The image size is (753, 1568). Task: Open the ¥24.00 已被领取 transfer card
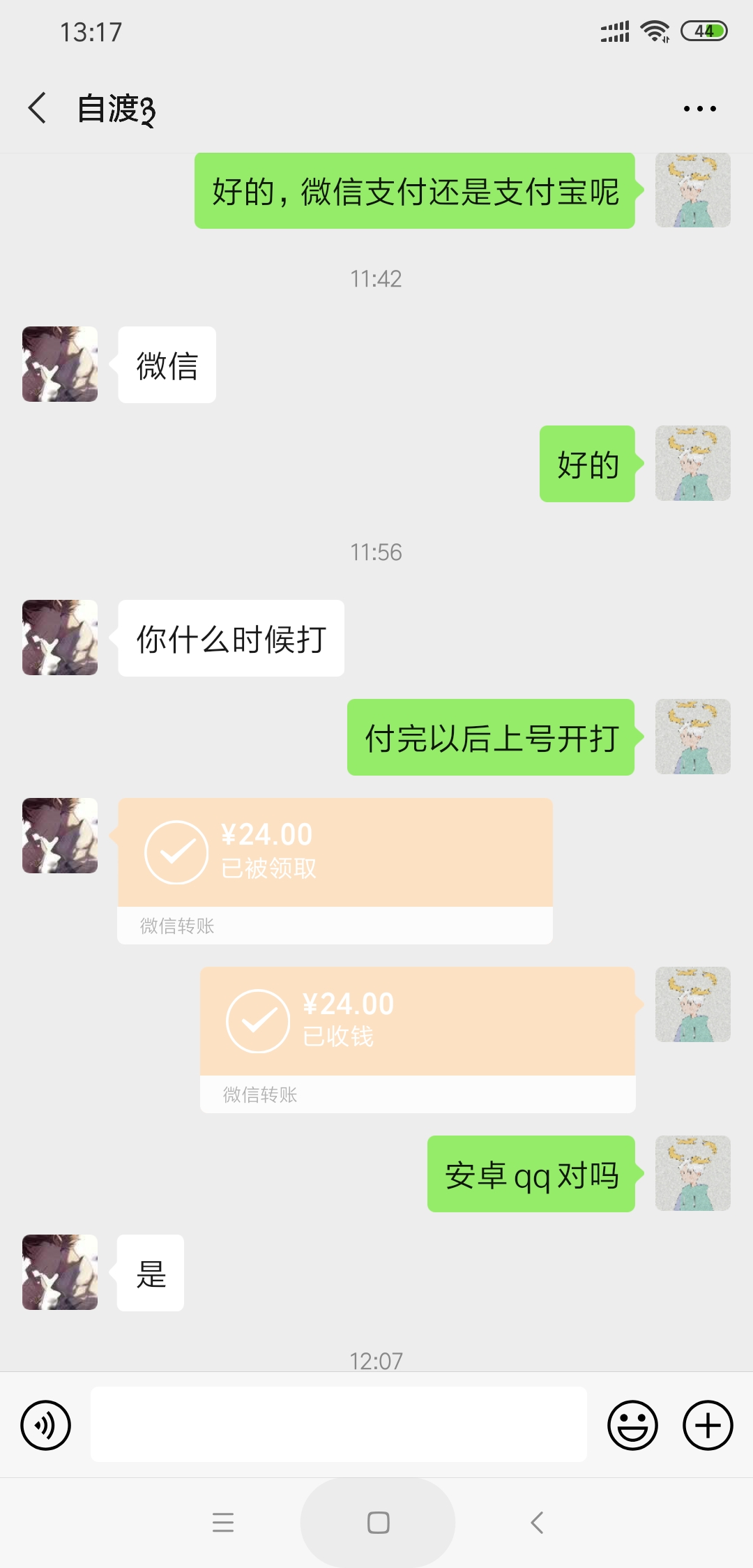point(335,871)
